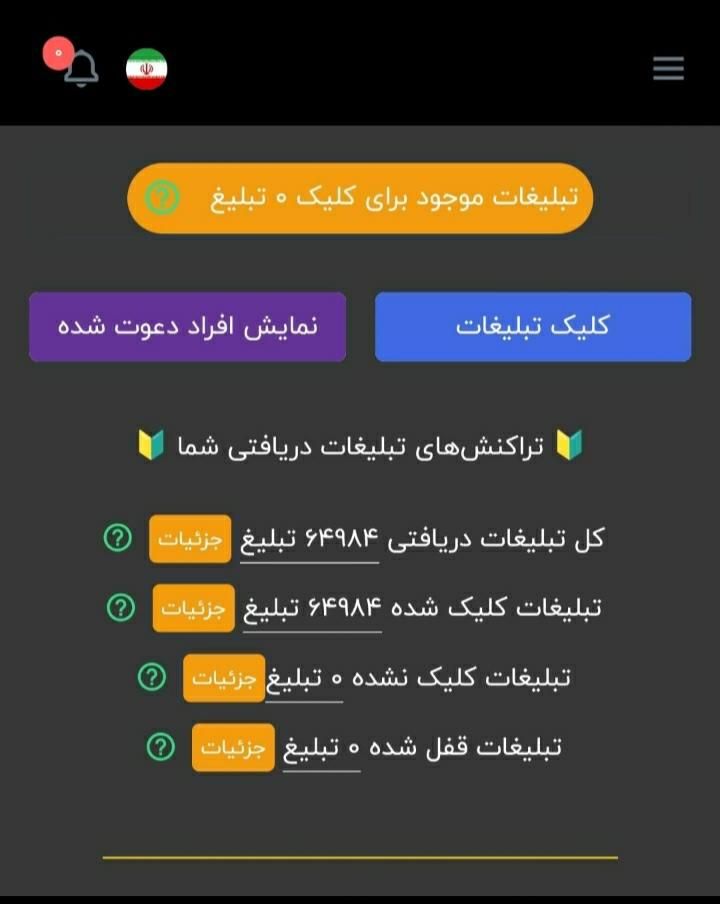Open جزئیات for تبلیغات کلیک نشده
Viewport: 720px width, 904px height.
click(223, 678)
